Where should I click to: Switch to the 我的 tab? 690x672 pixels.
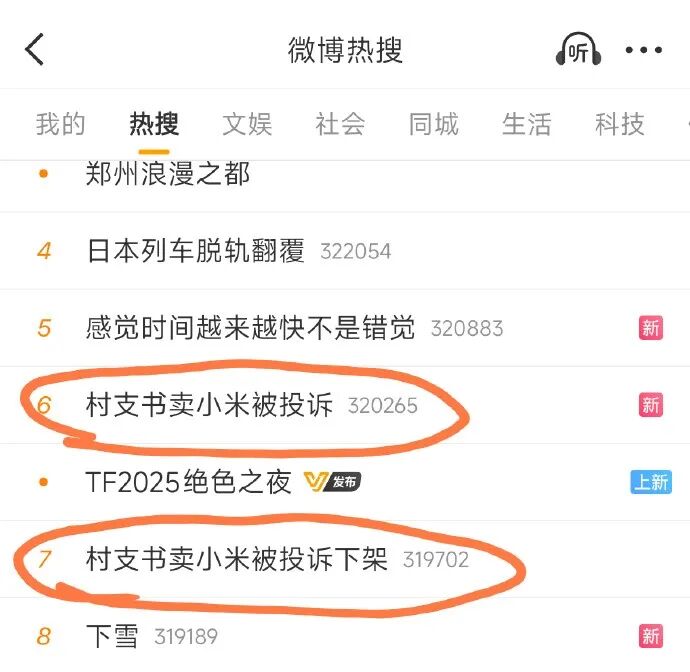pos(61,124)
